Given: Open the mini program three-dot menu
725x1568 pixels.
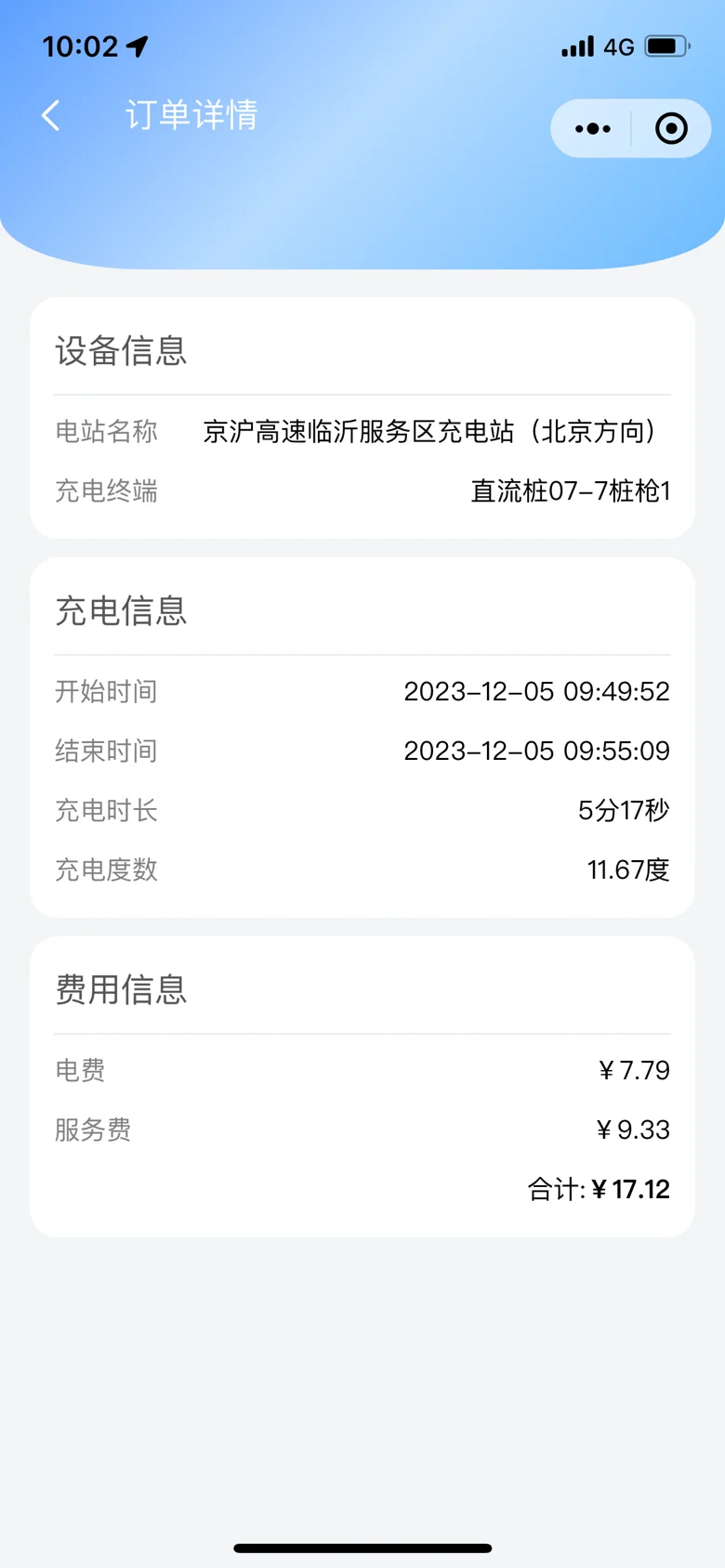Looking at the screenshot, I should coord(592,128).
